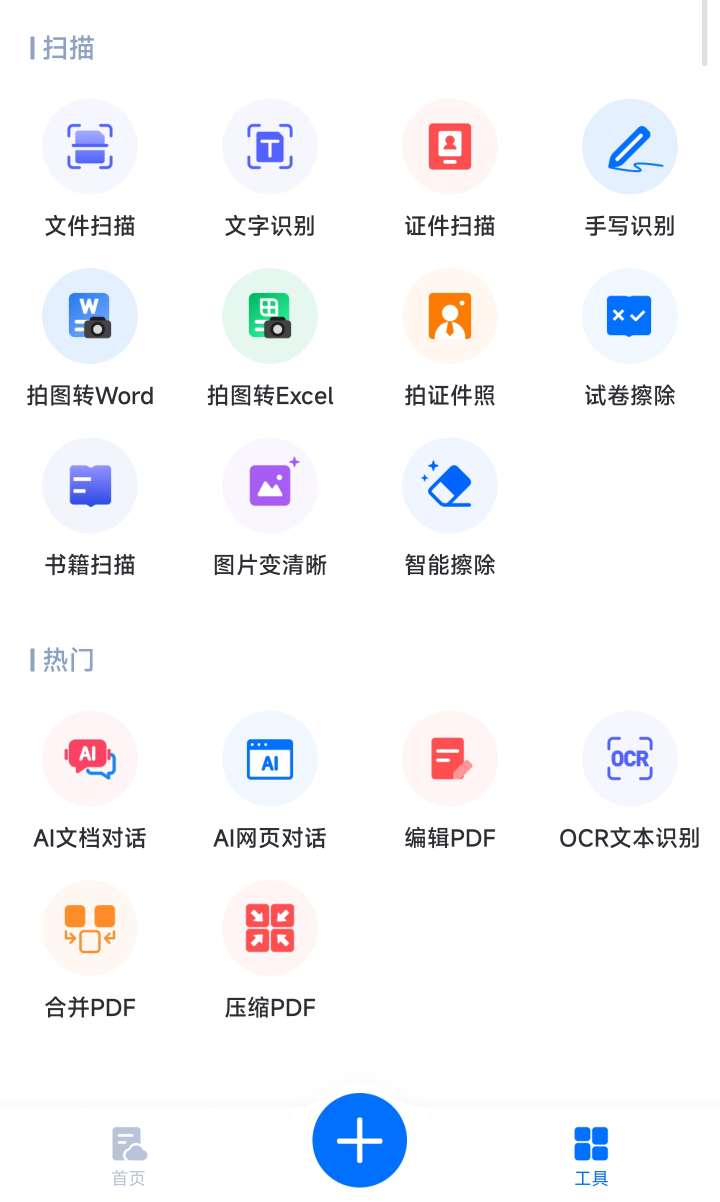Open 拍图转Excel tool
This screenshot has width=720, height=1202.
[x=270, y=317]
